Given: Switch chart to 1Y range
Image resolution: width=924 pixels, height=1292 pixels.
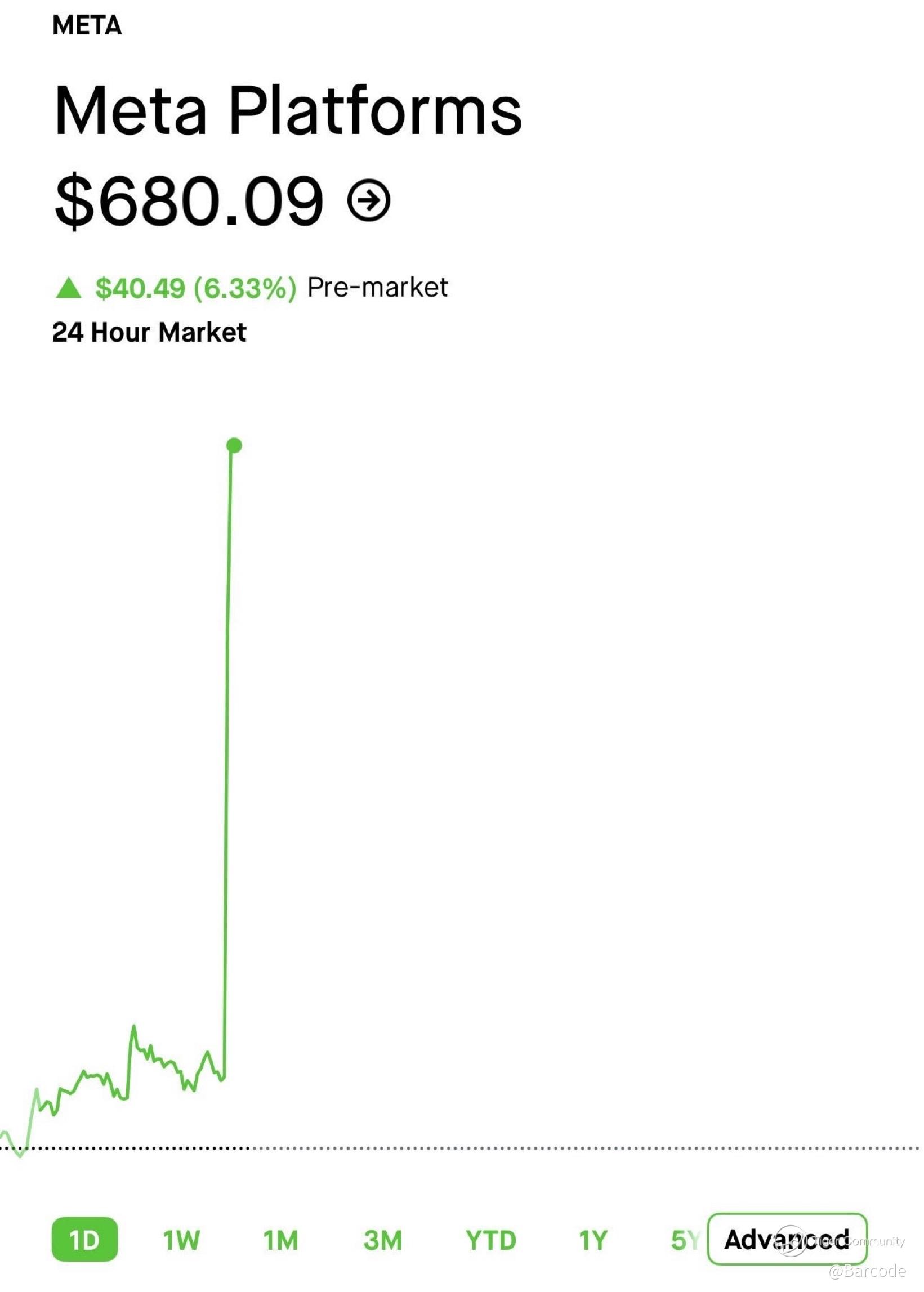Looking at the screenshot, I should tap(593, 1240).
